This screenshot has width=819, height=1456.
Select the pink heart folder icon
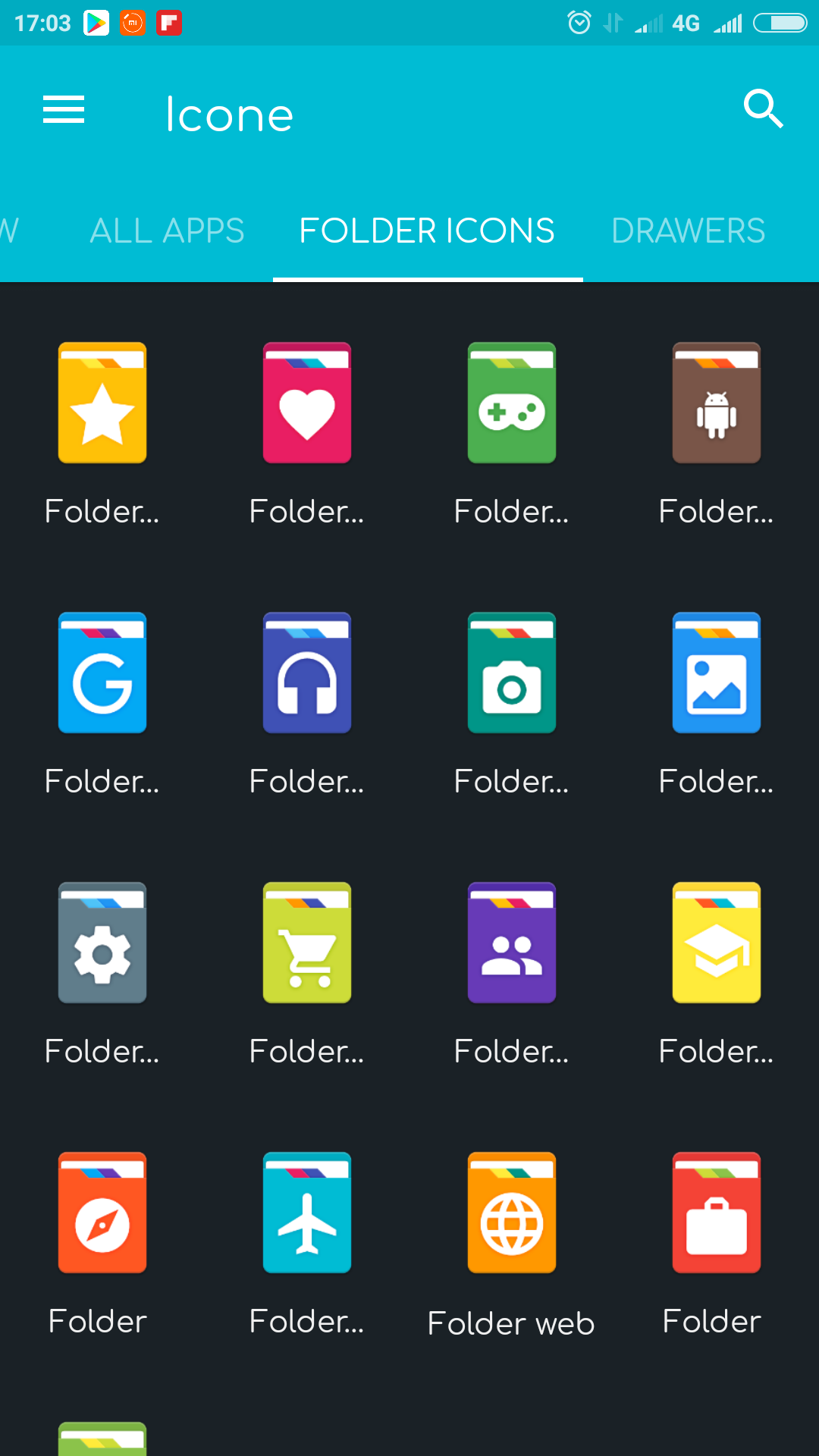(307, 403)
